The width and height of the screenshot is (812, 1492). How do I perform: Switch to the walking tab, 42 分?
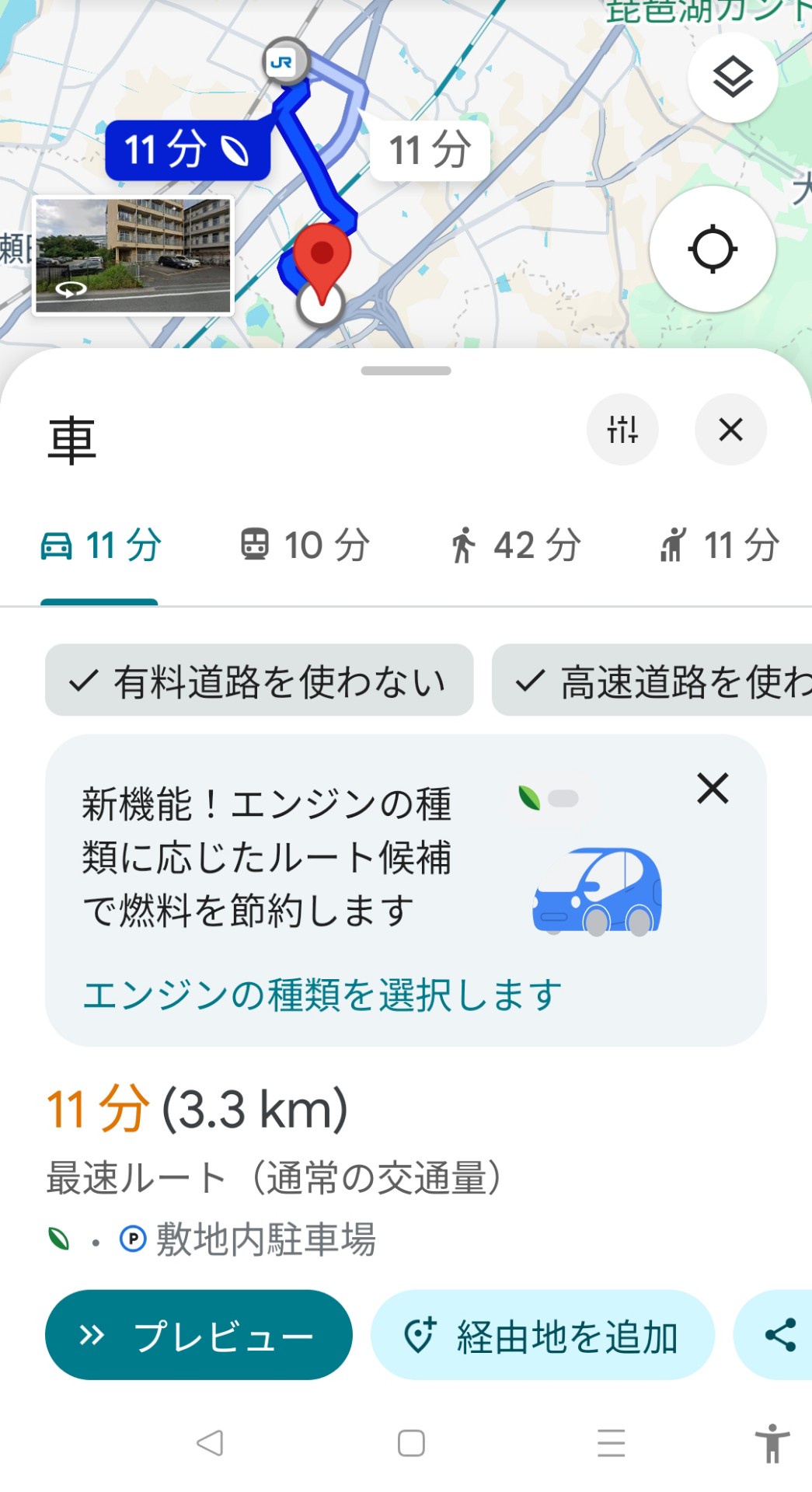click(515, 546)
